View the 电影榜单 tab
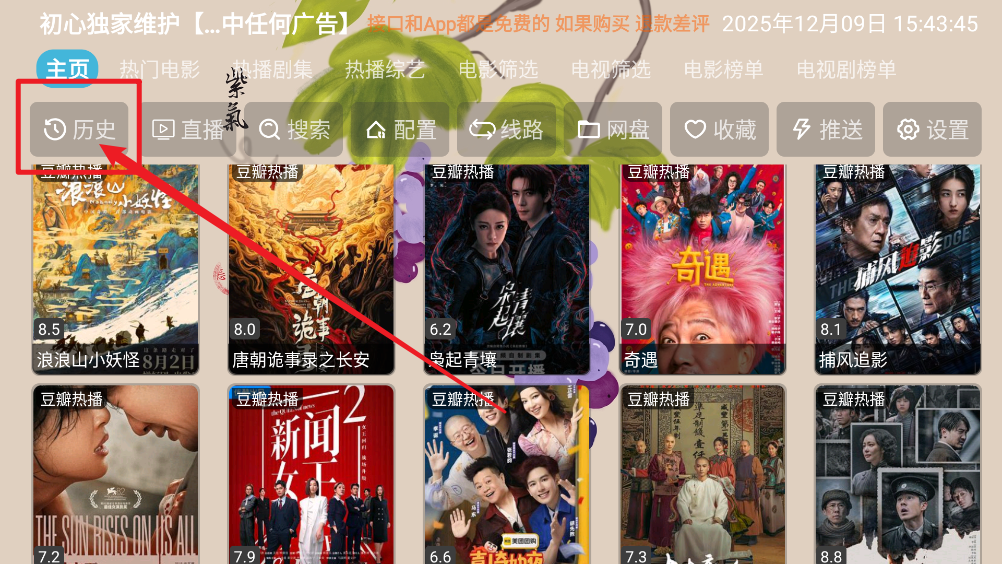The image size is (1002, 564). 723,69
